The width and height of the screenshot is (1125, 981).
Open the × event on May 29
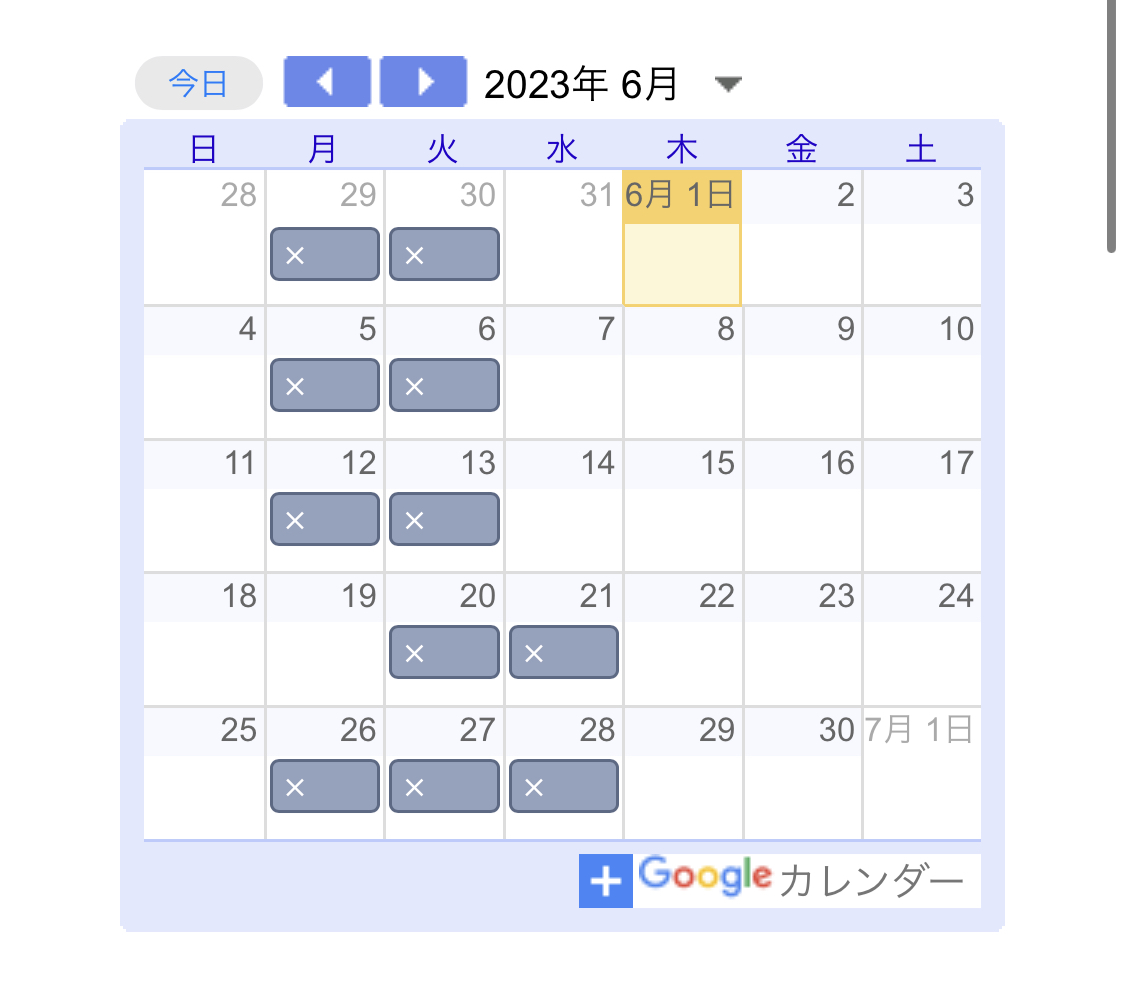(325, 255)
